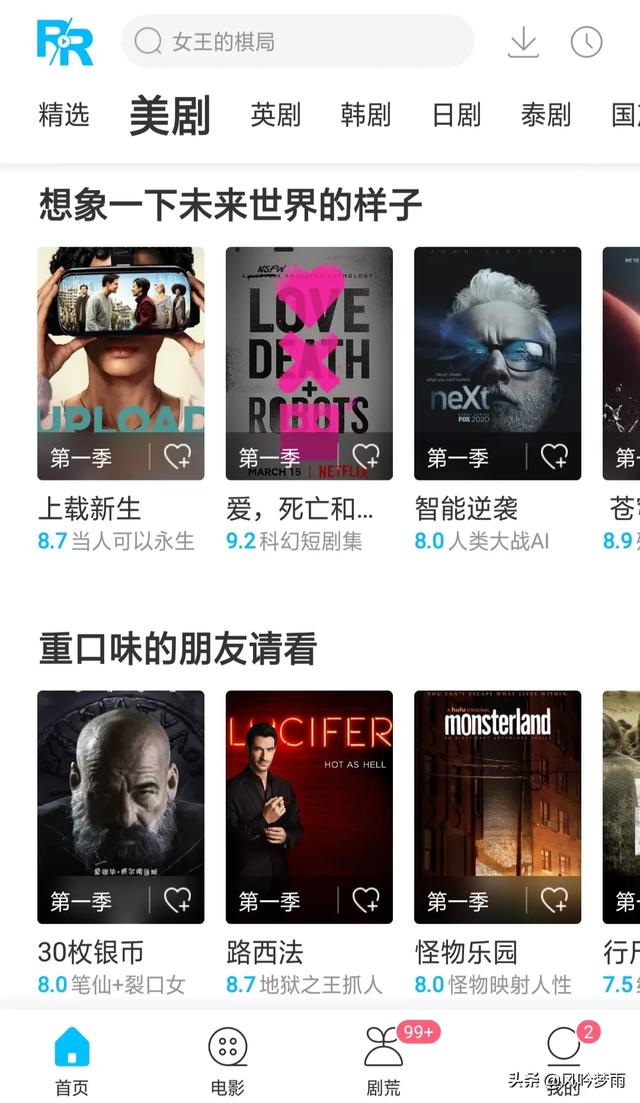Screen dimensions: 640x1103
Task: Switch to the 精选 tab
Action: 64,115
